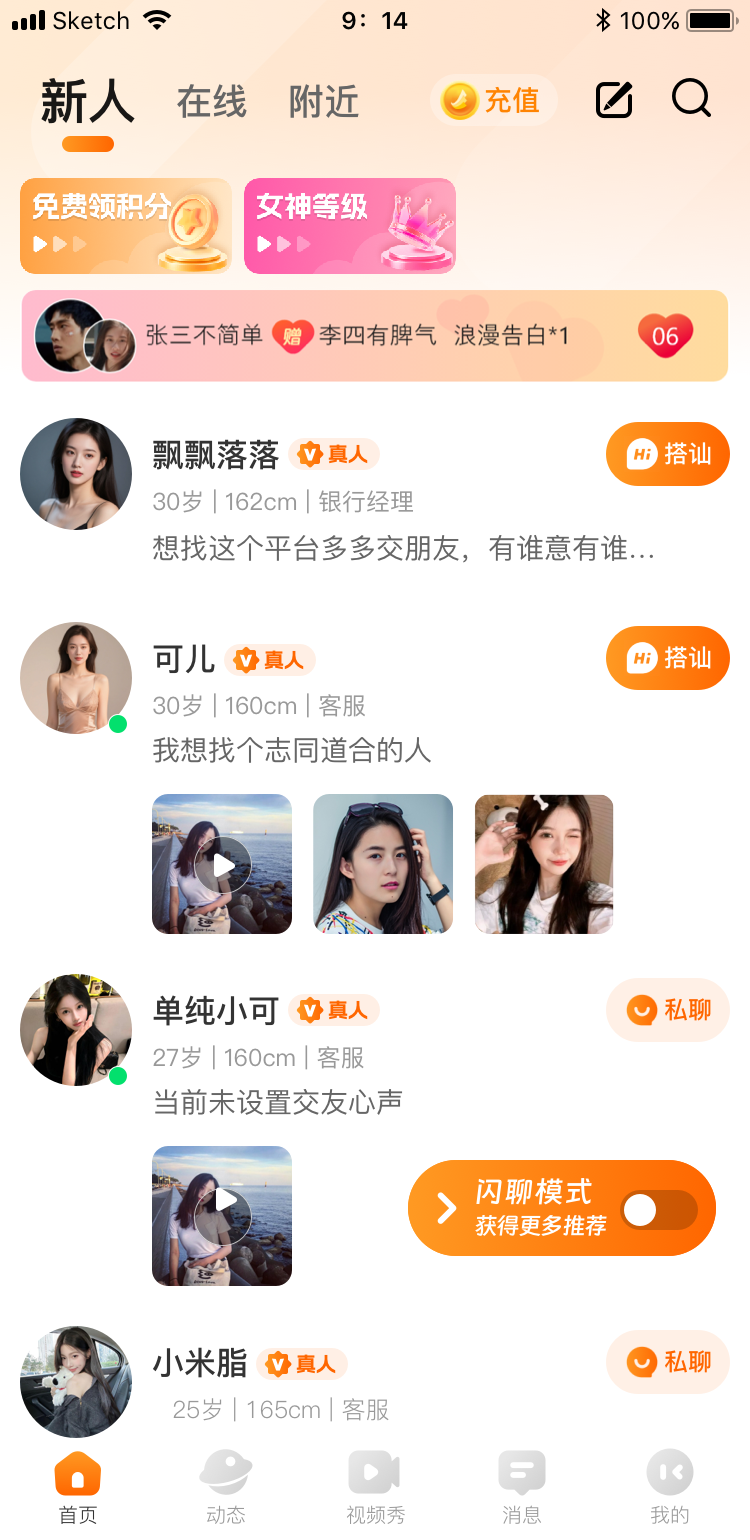750x1540 pixels.
Task: Open the compose/edit post icon
Action: pyautogui.click(x=613, y=99)
